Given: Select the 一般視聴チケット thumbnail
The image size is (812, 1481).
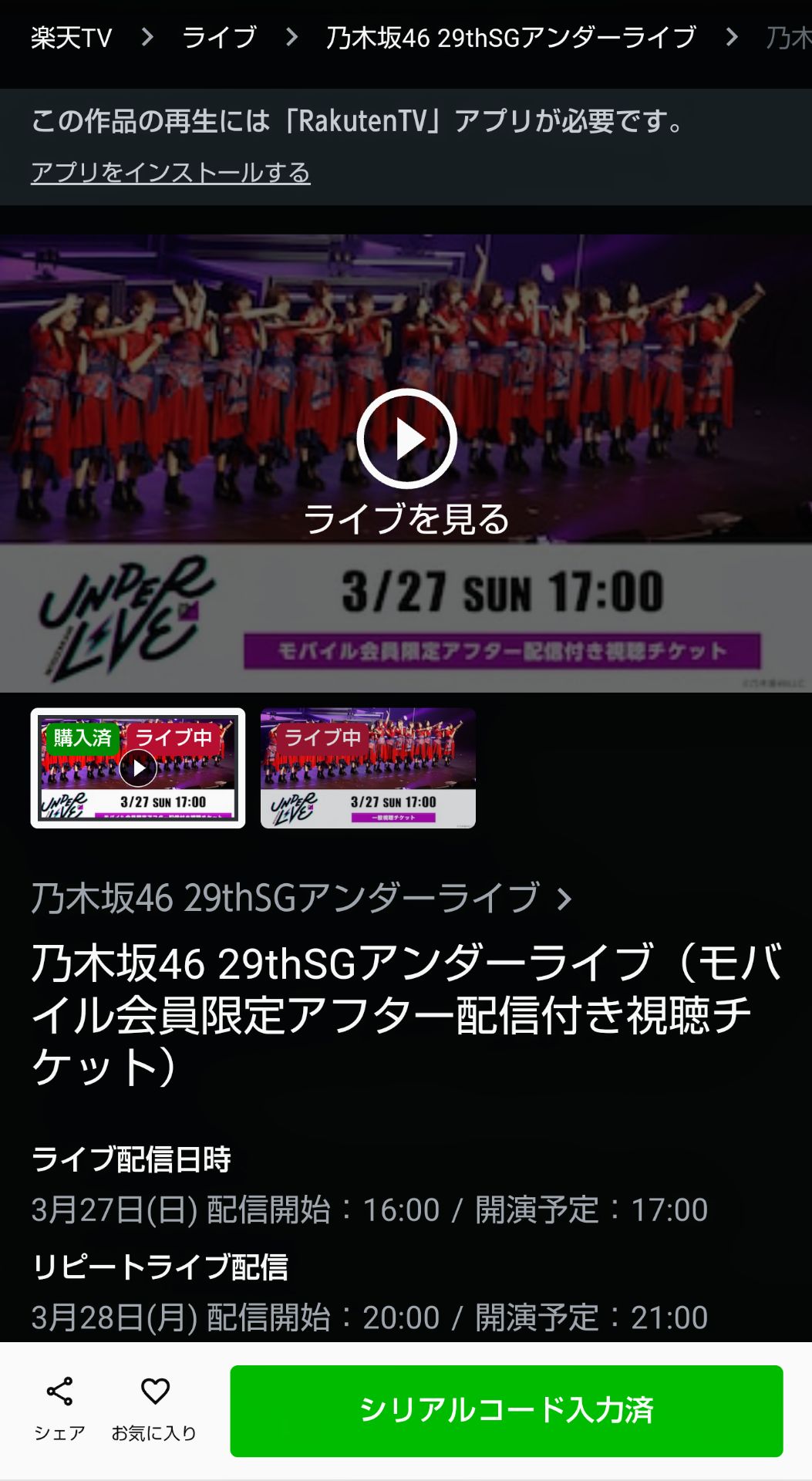Looking at the screenshot, I should pos(368,768).
